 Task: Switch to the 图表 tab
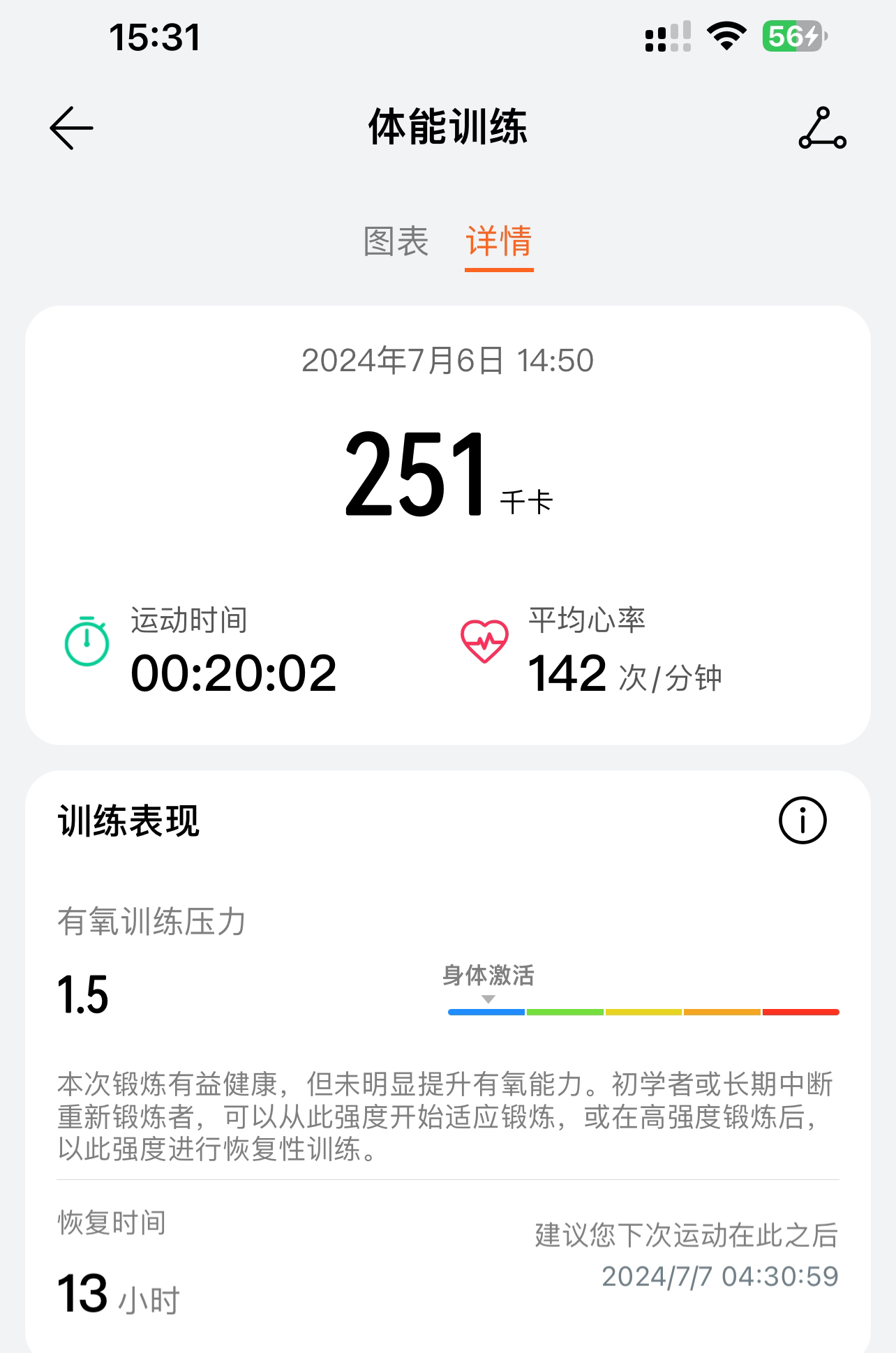point(396,242)
